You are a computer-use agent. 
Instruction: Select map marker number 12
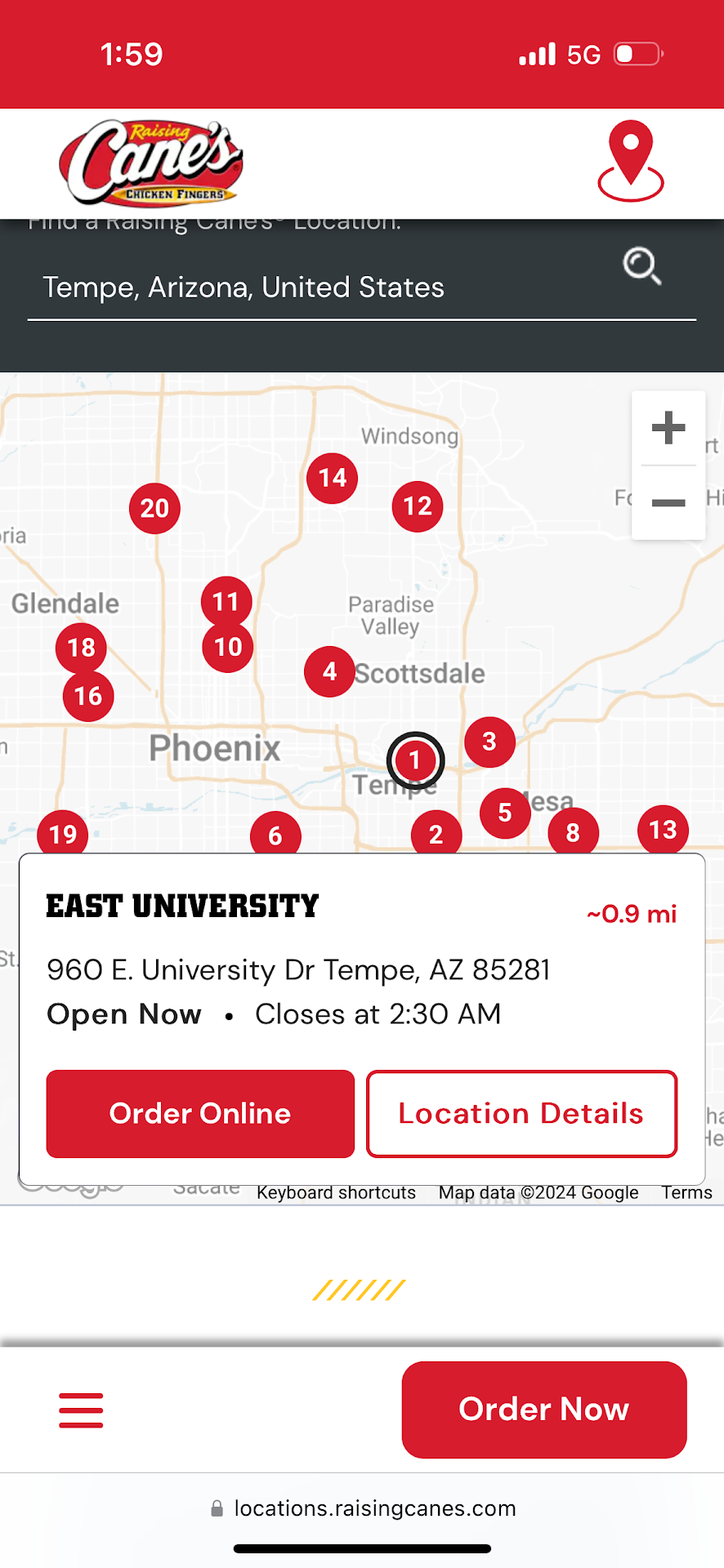(x=418, y=506)
